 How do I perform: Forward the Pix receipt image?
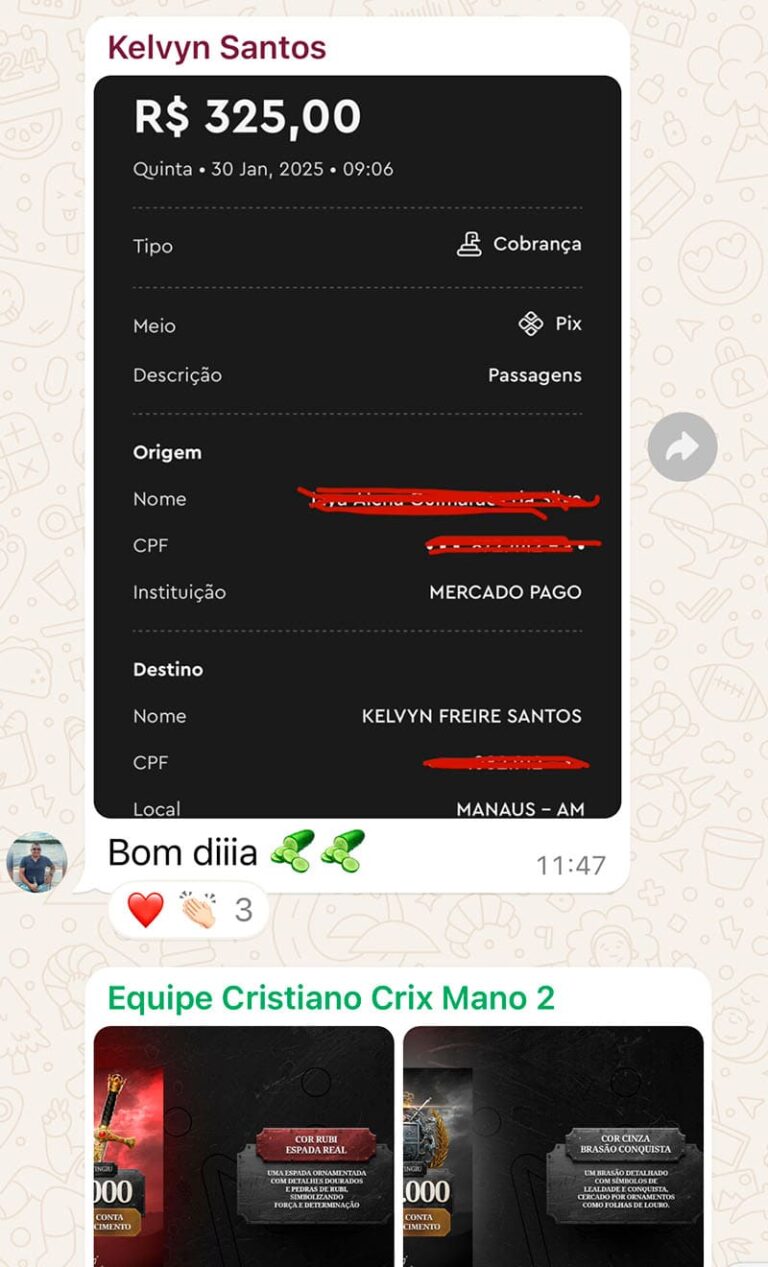click(682, 447)
